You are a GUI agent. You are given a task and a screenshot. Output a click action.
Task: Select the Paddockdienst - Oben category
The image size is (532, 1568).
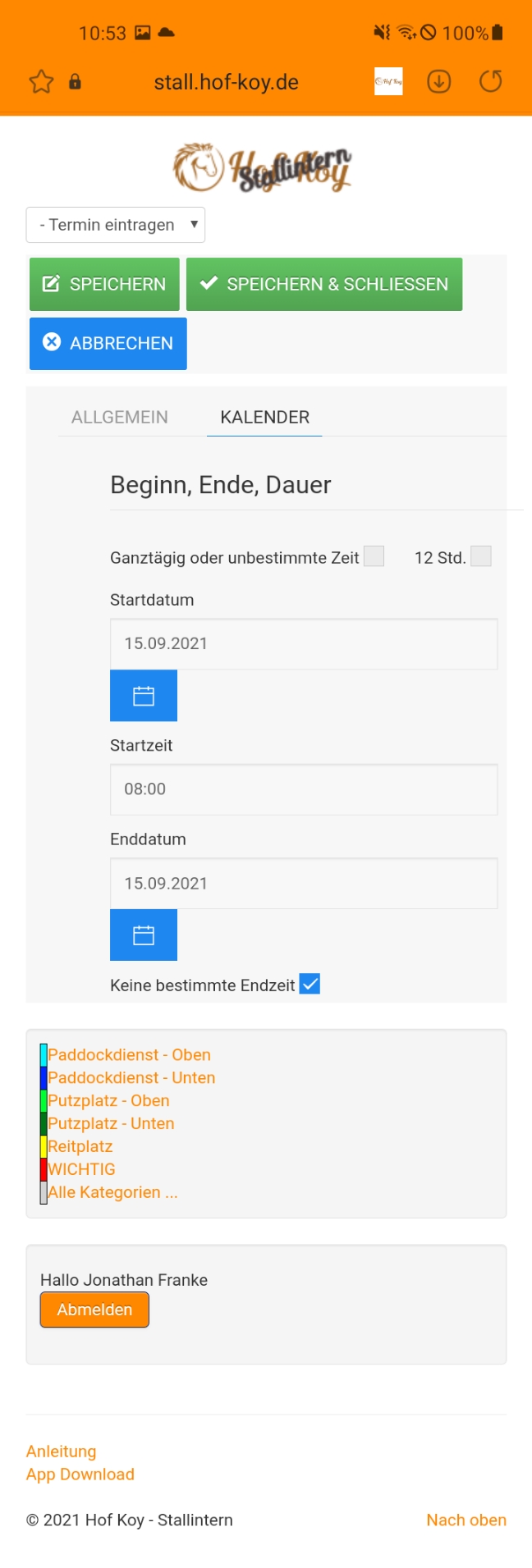(x=129, y=1055)
